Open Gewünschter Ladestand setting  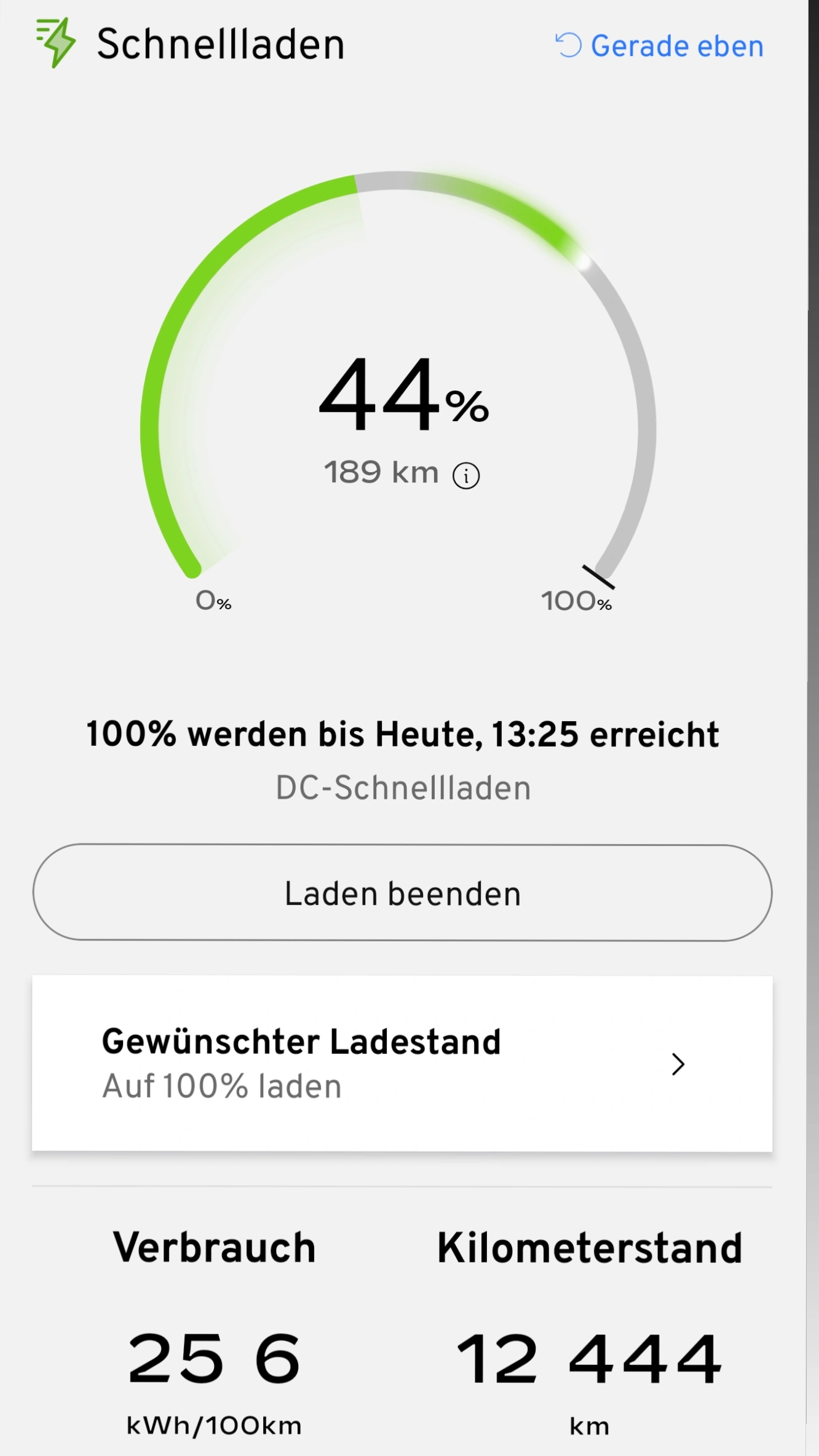[403, 1064]
